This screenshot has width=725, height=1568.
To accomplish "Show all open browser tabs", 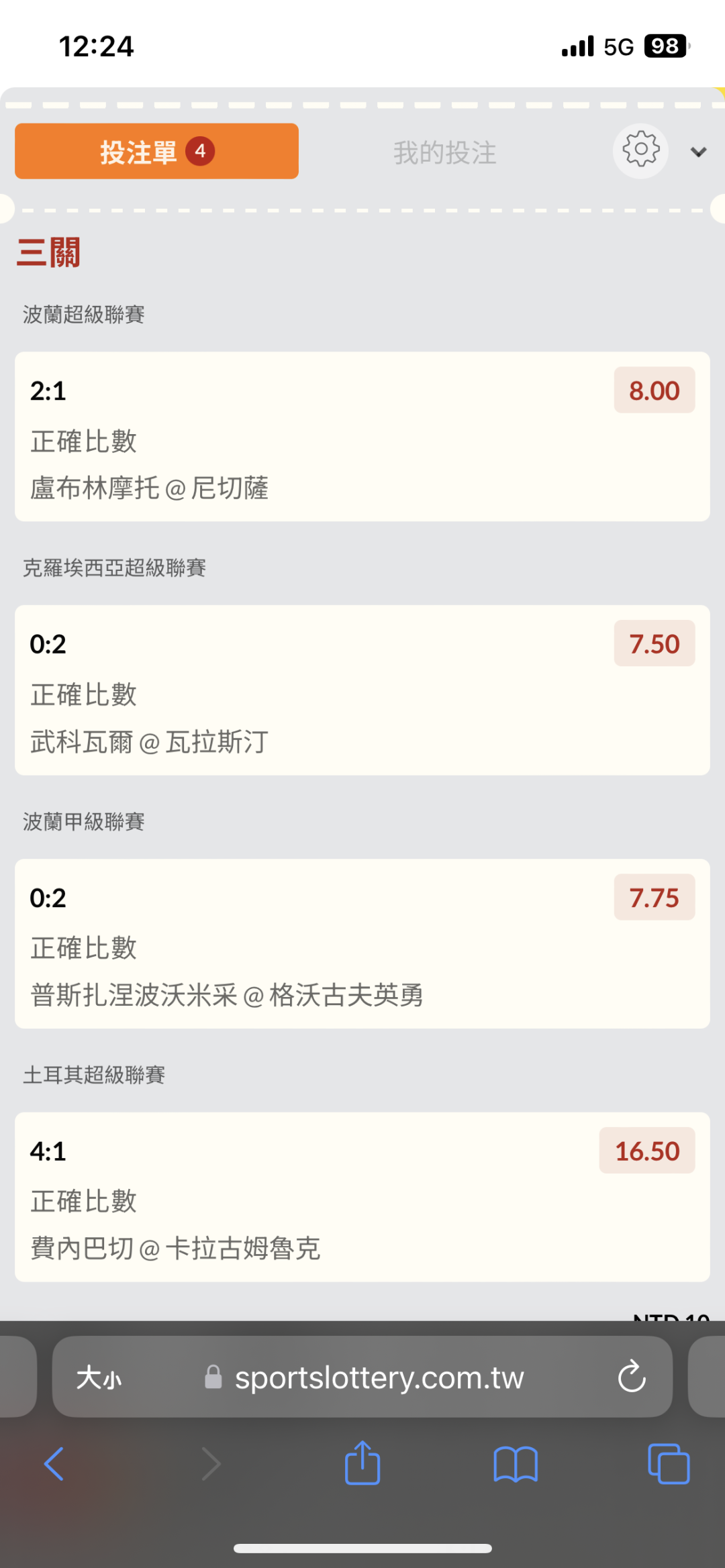I will 669,1464.
